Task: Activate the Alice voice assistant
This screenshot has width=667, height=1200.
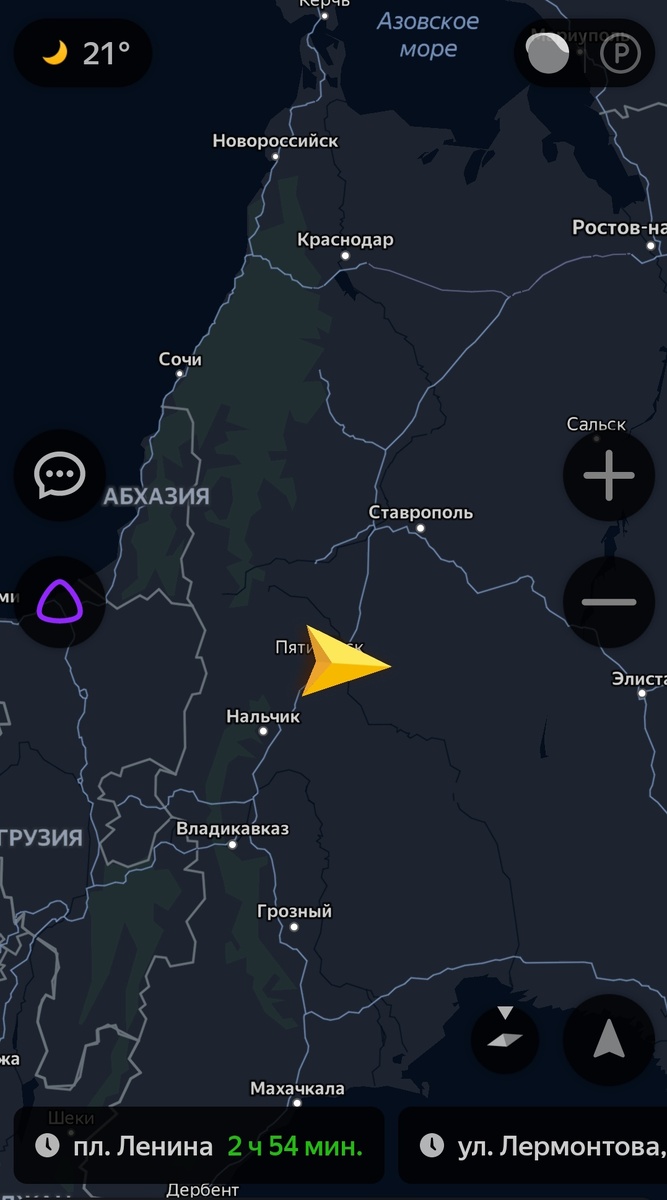Action: pyautogui.click(x=60, y=602)
